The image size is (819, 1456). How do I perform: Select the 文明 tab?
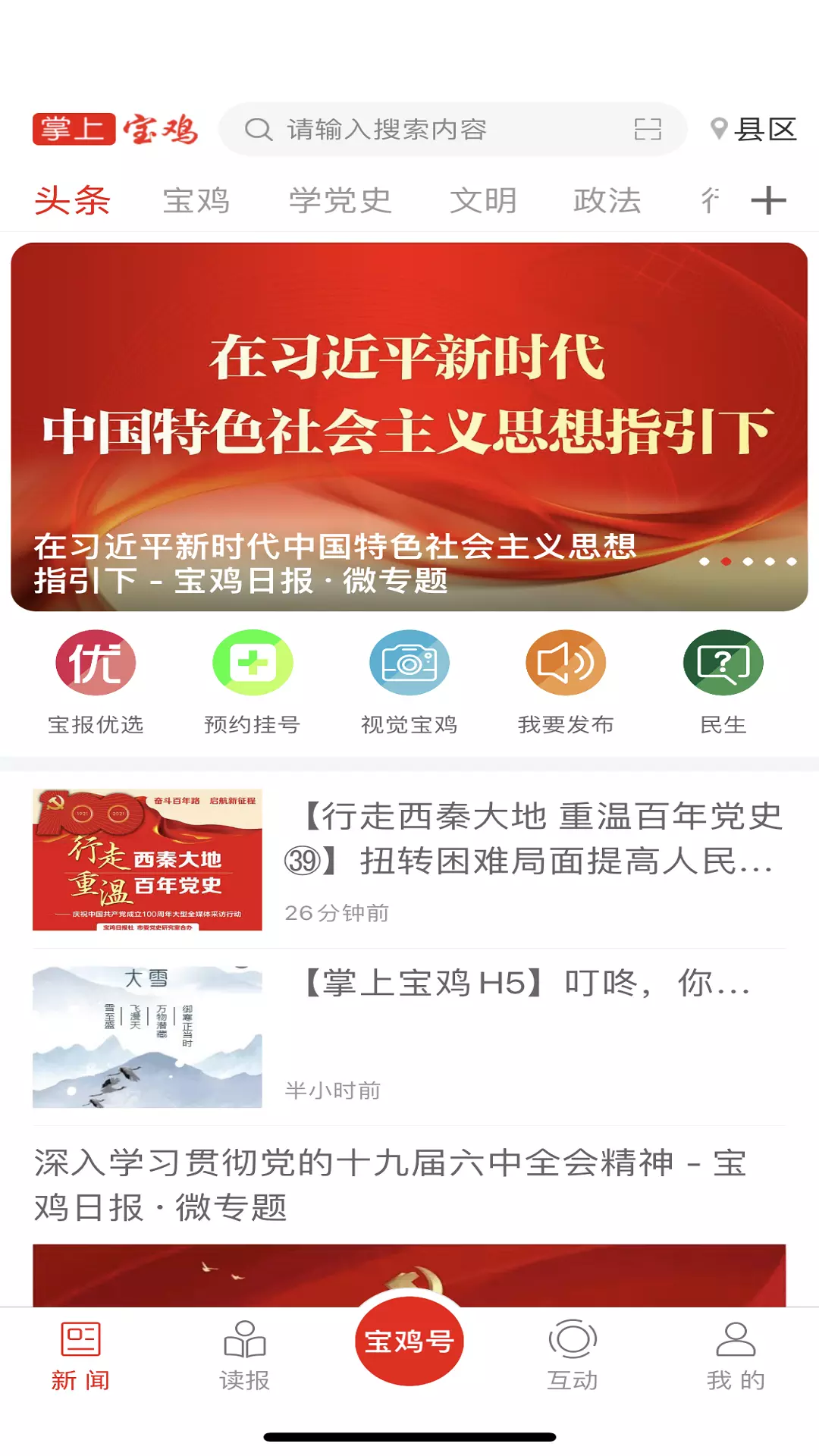pyautogui.click(x=483, y=201)
